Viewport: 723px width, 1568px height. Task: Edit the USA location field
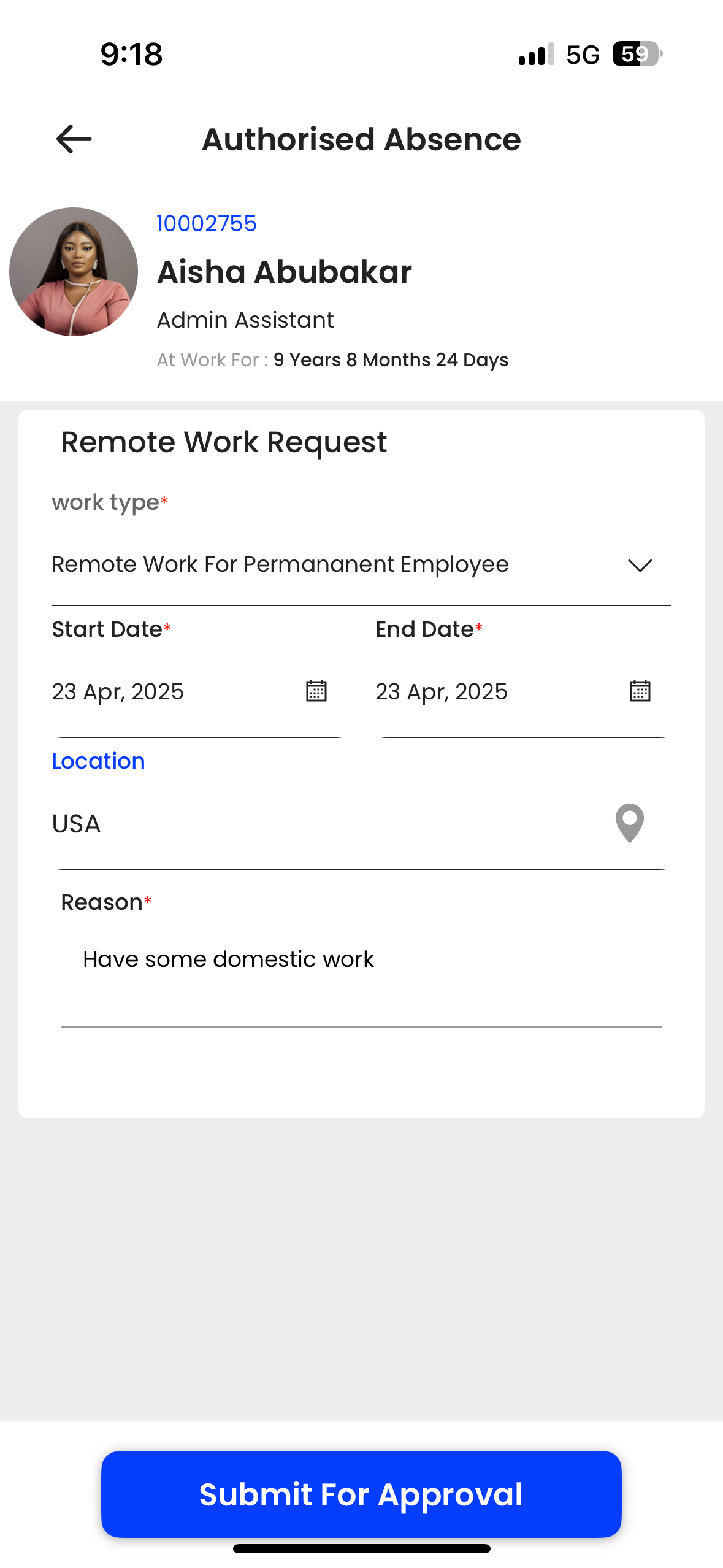coord(361,824)
